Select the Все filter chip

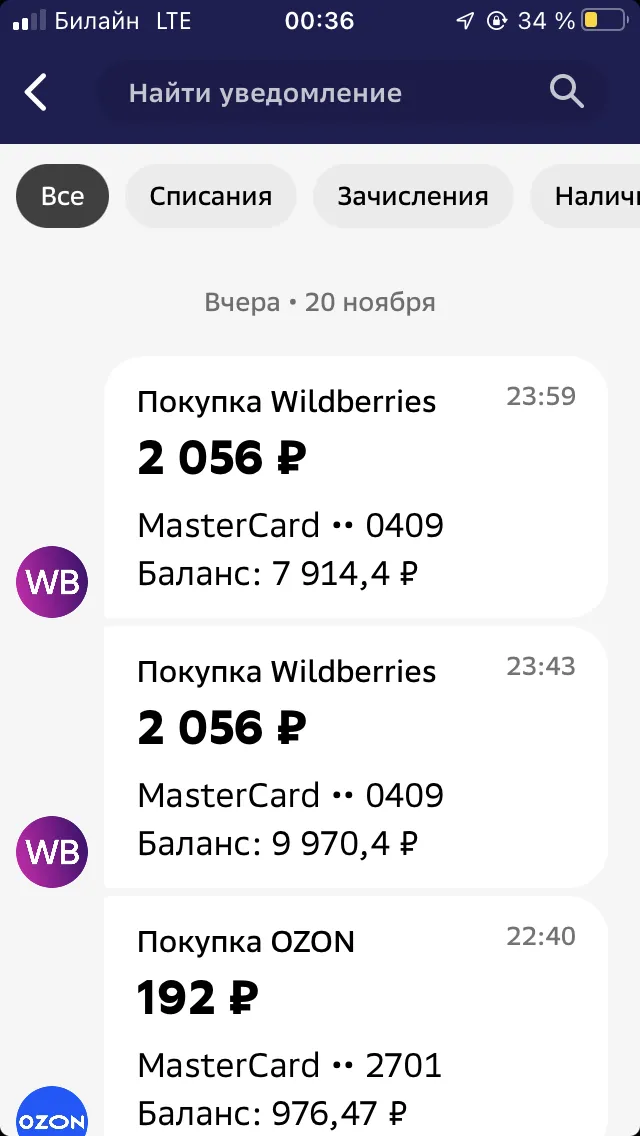(x=62, y=196)
